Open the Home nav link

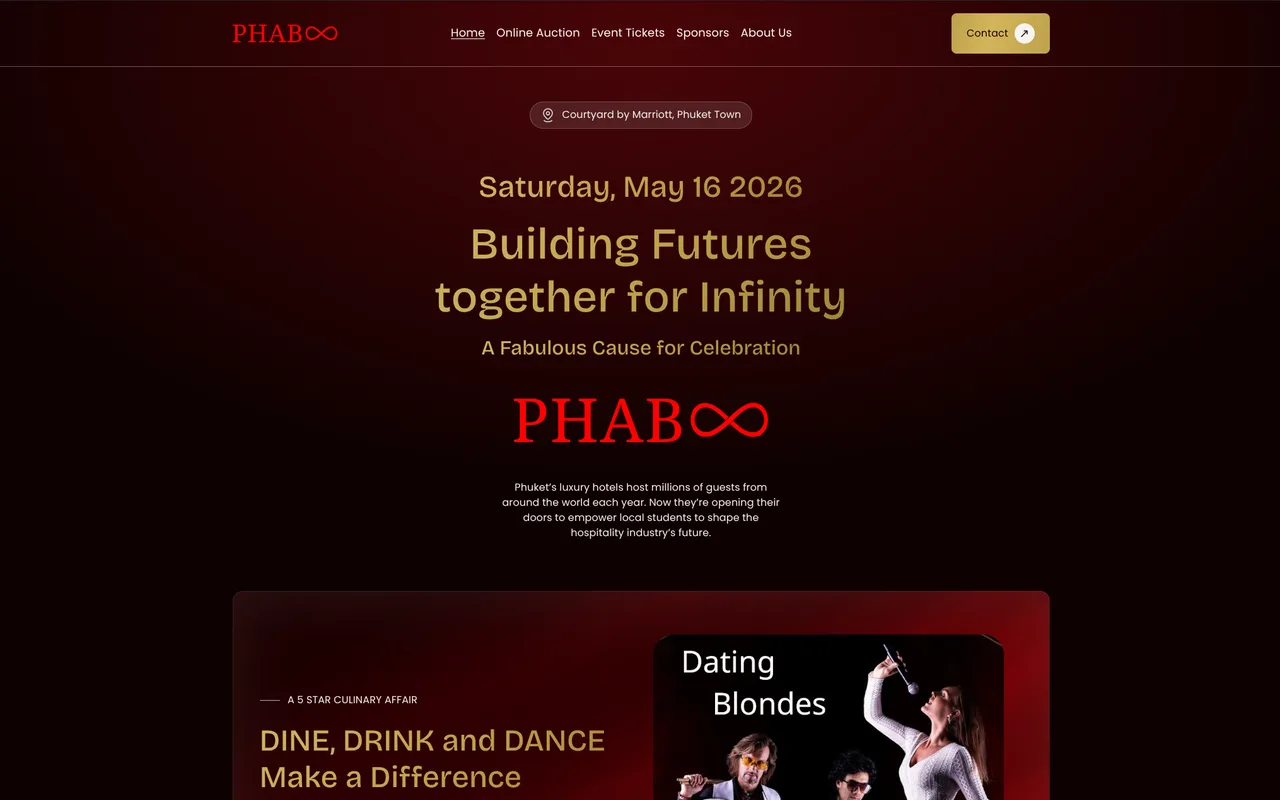467,33
